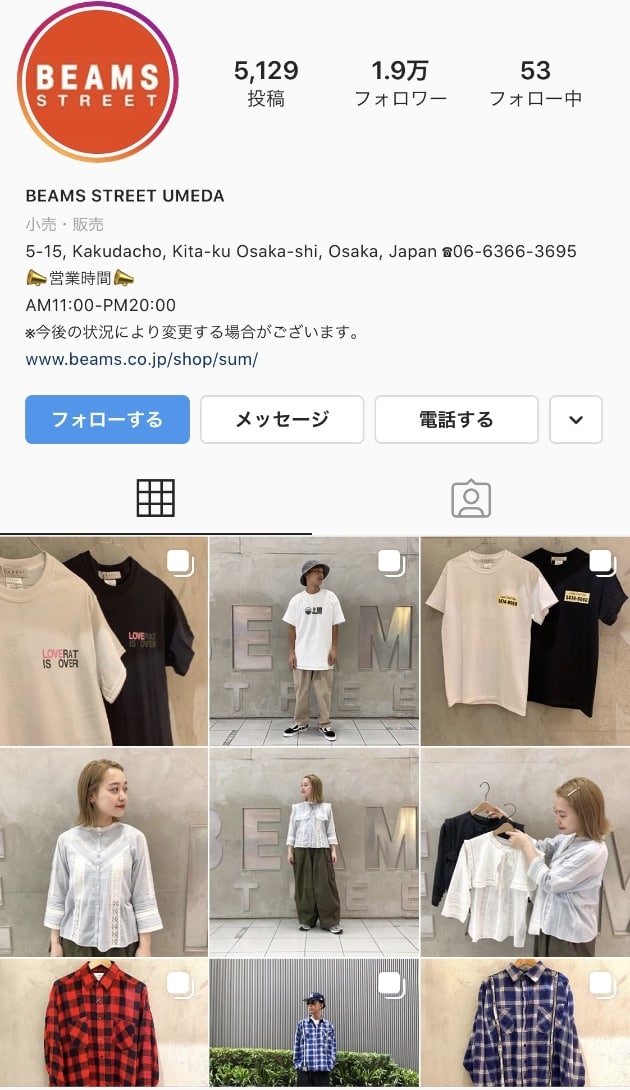Open the white and black tees post
The height and width of the screenshot is (1090, 630).
click(525, 641)
